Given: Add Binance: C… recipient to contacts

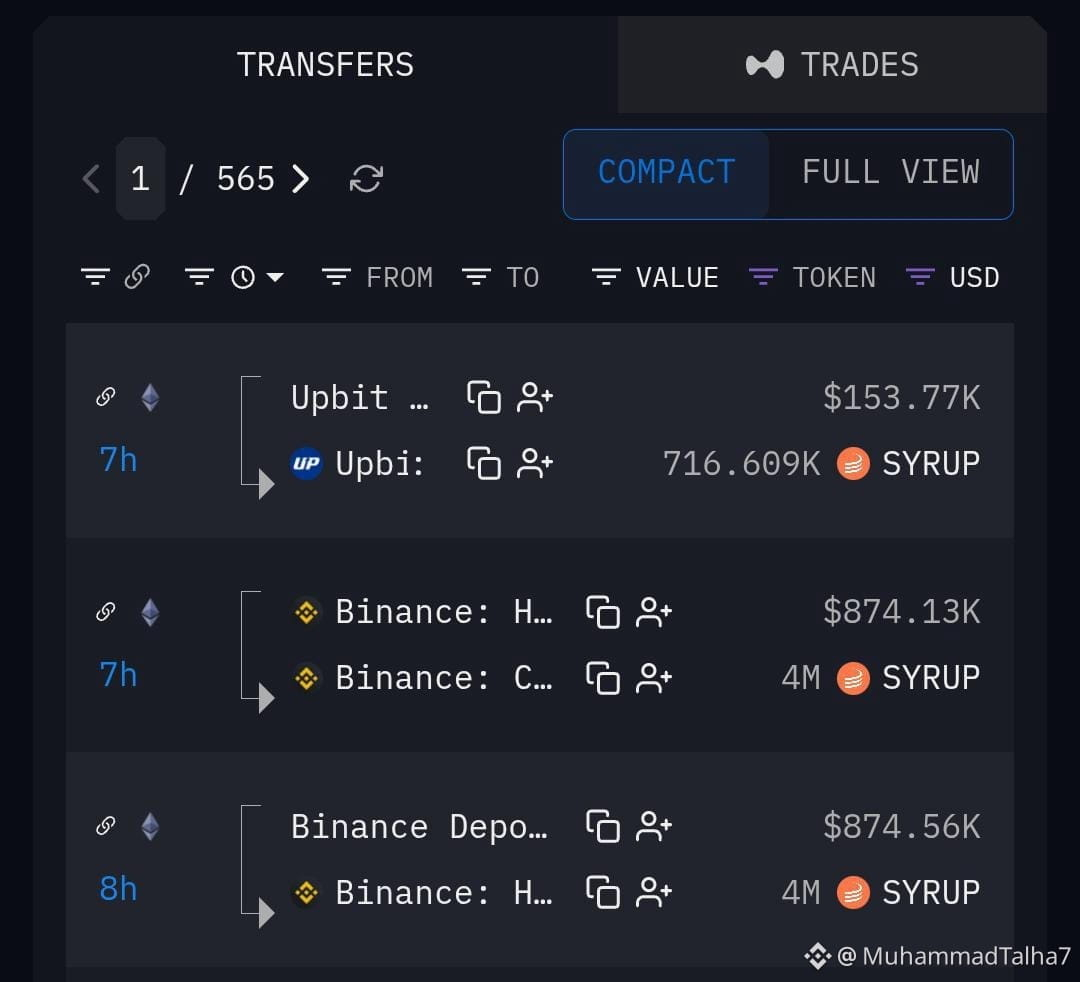Looking at the screenshot, I should click(x=653, y=678).
